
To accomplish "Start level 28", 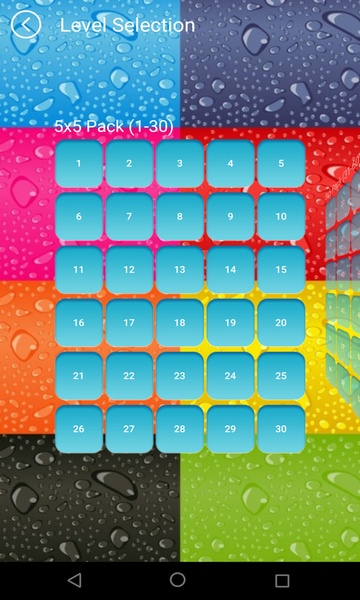I will [x=180, y=429].
